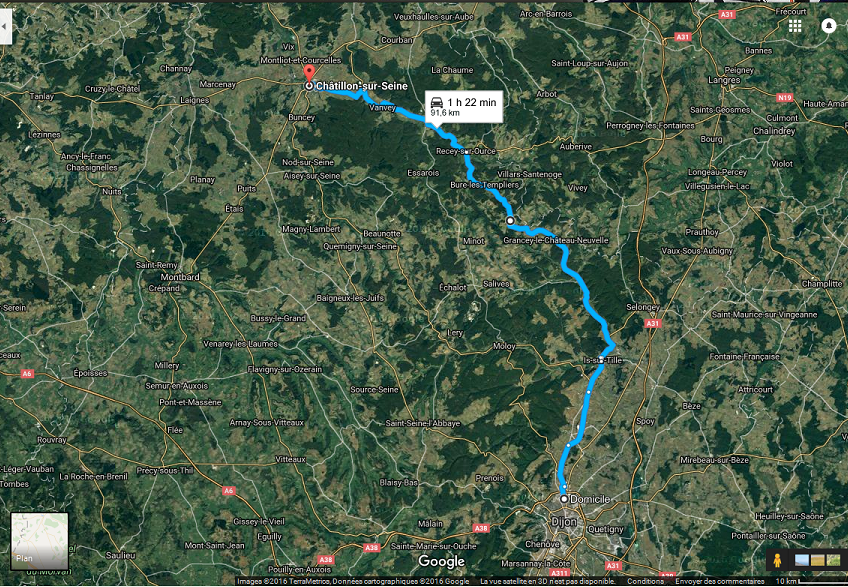
Task: Open the Google apps grid
Action: [x=795, y=26]
